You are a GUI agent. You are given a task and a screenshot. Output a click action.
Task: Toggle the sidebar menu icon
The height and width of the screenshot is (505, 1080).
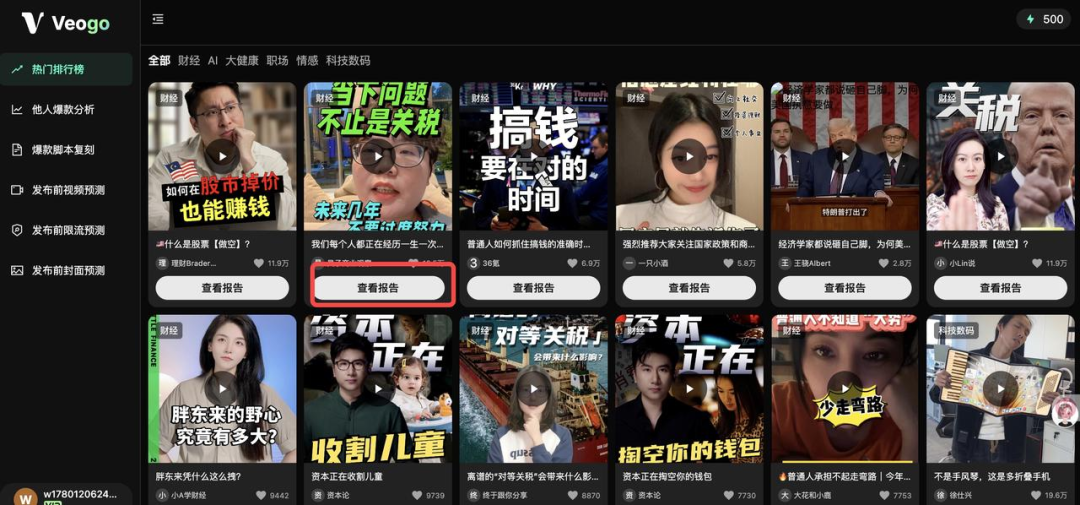pyautogui.click(x=158, y=19)
